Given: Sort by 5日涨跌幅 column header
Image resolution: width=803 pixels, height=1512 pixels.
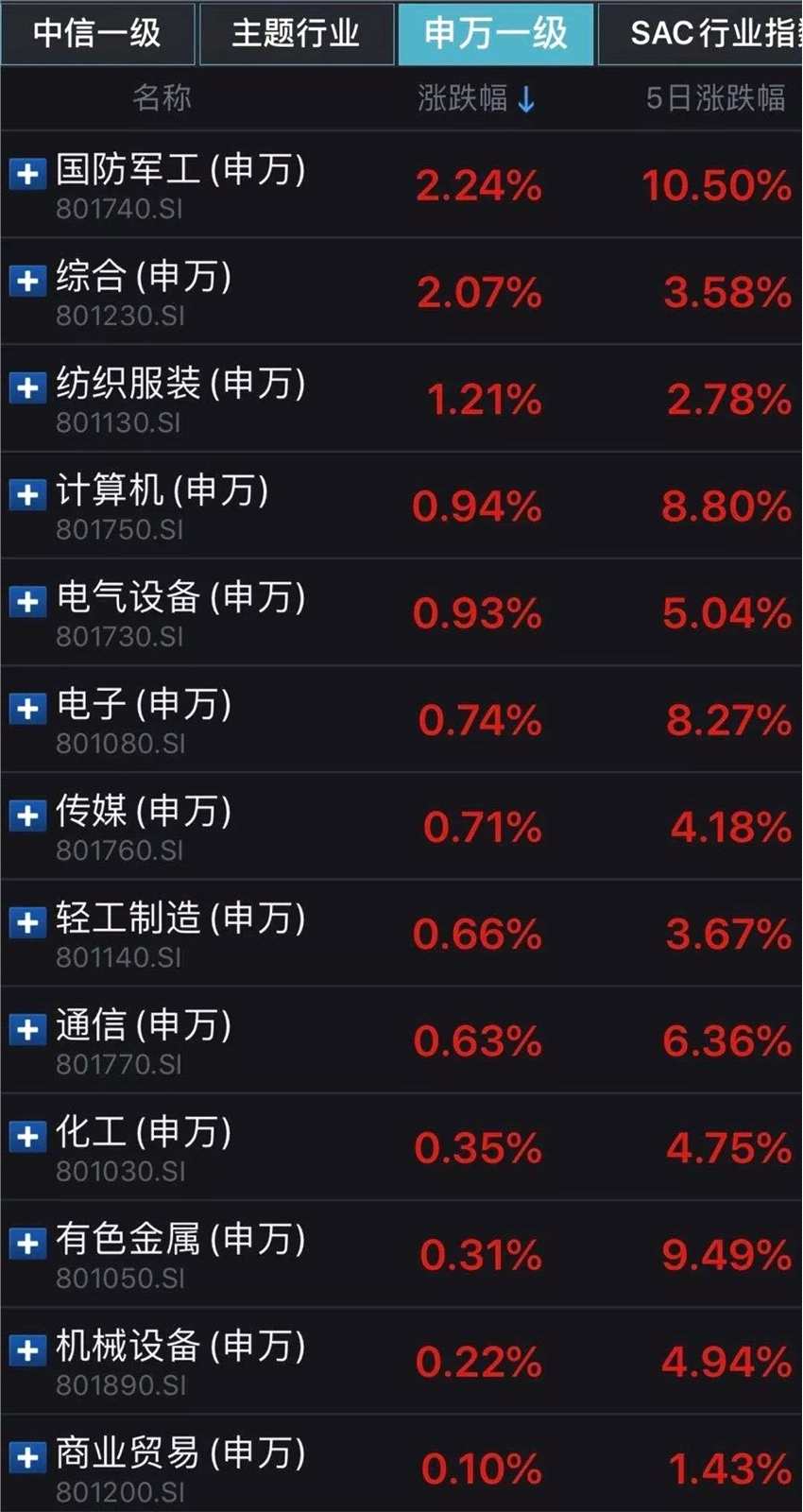Looking at the screenshot, I should 715,98.
